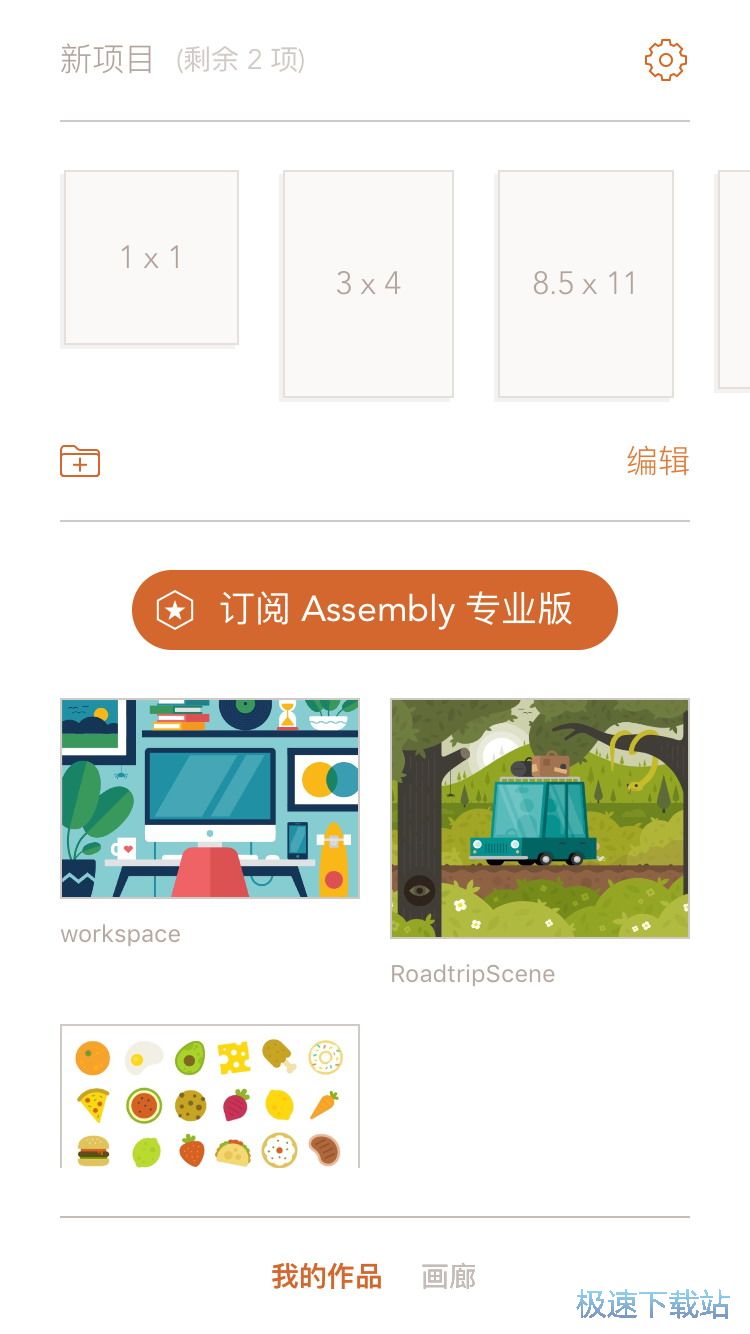
Task: Open the workspace project
Action: 210,798
